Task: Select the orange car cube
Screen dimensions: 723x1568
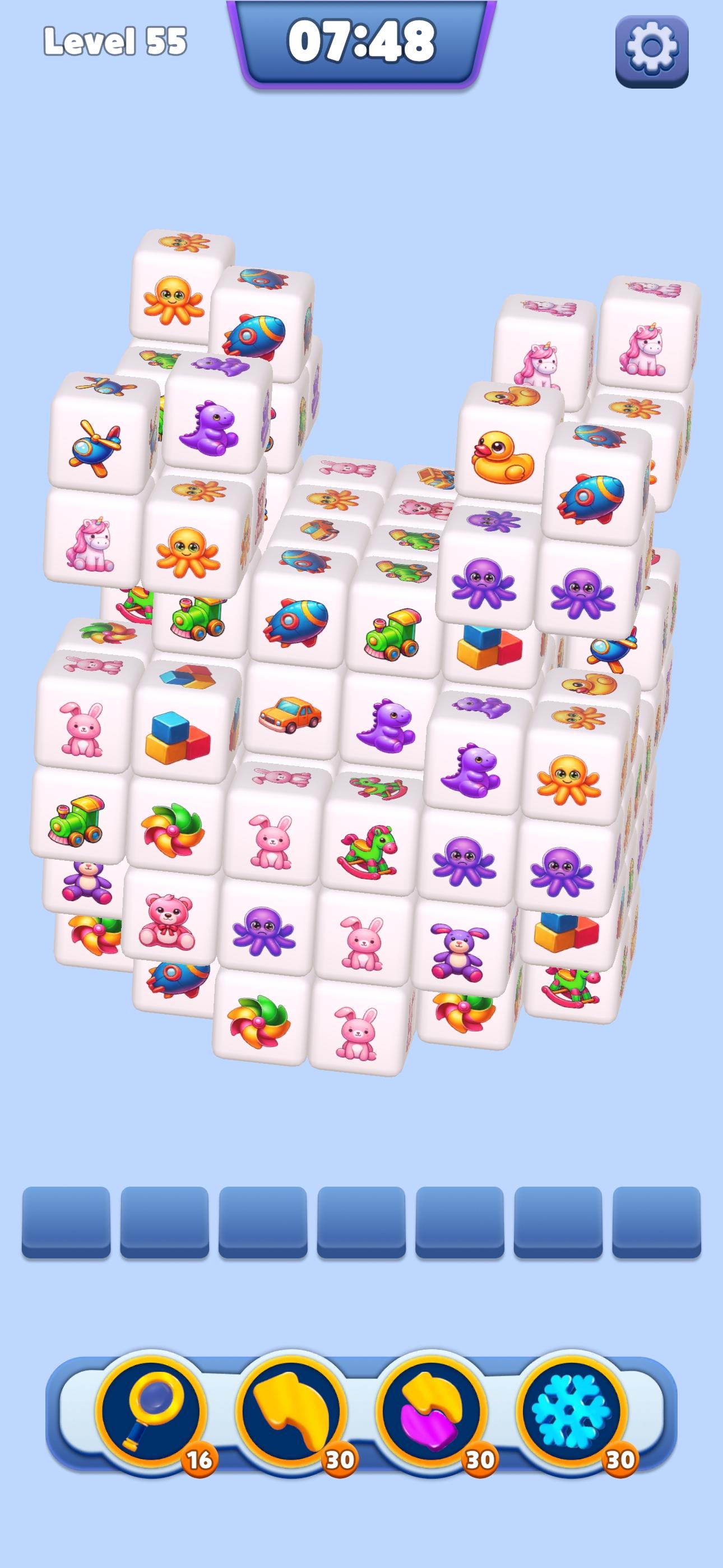Action: click(290, 713)
